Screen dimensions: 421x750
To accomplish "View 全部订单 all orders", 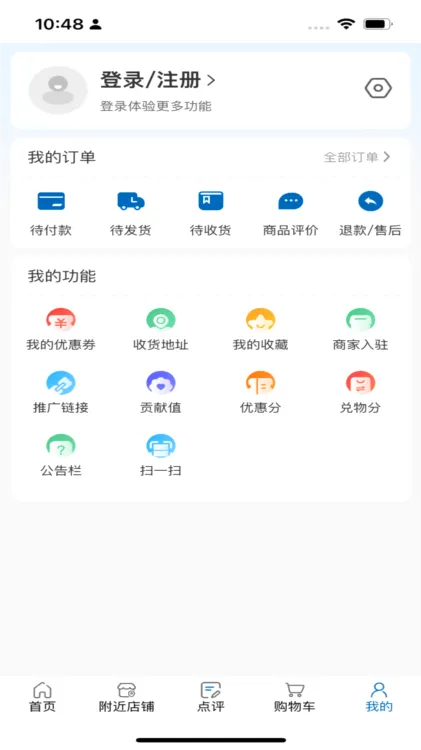I will [357, 157].
